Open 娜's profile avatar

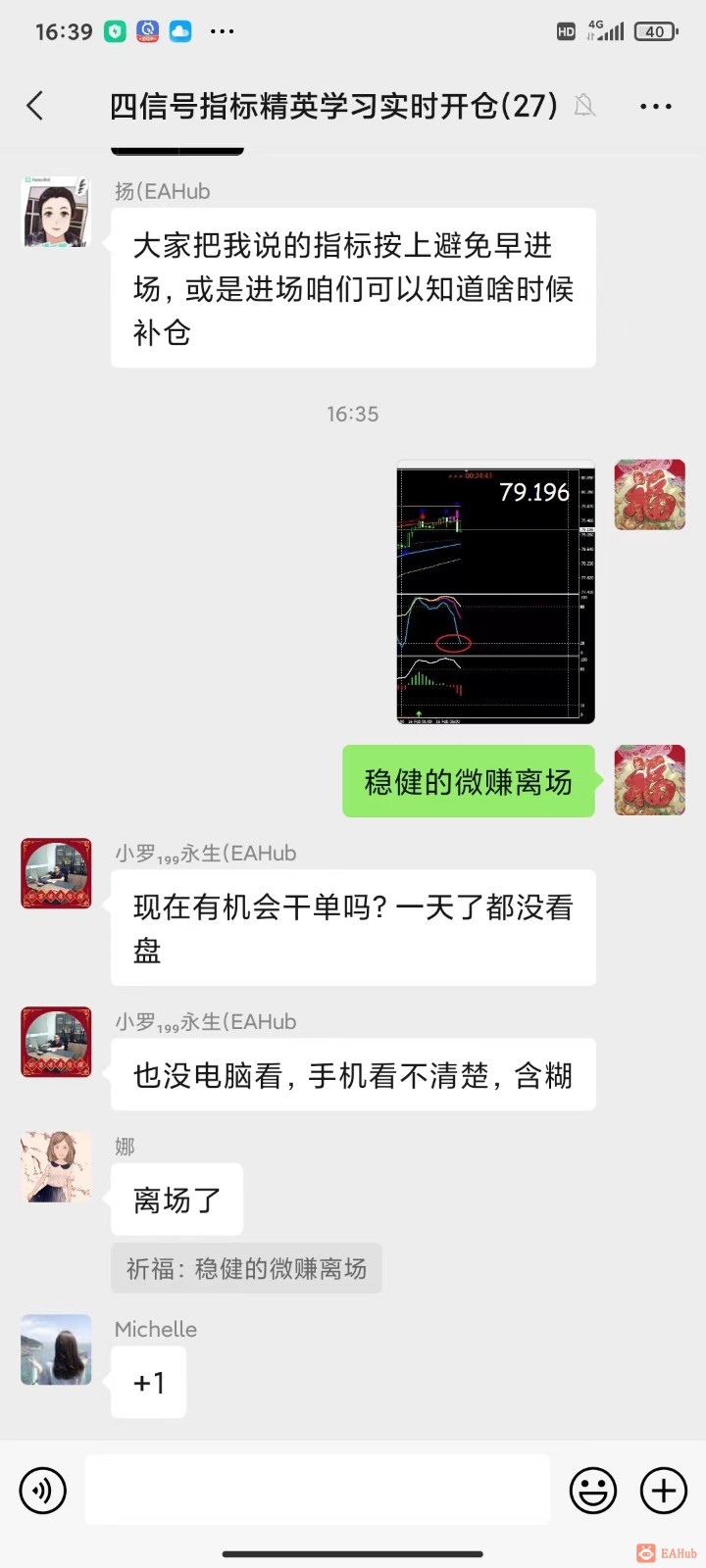pos(56,1166)
